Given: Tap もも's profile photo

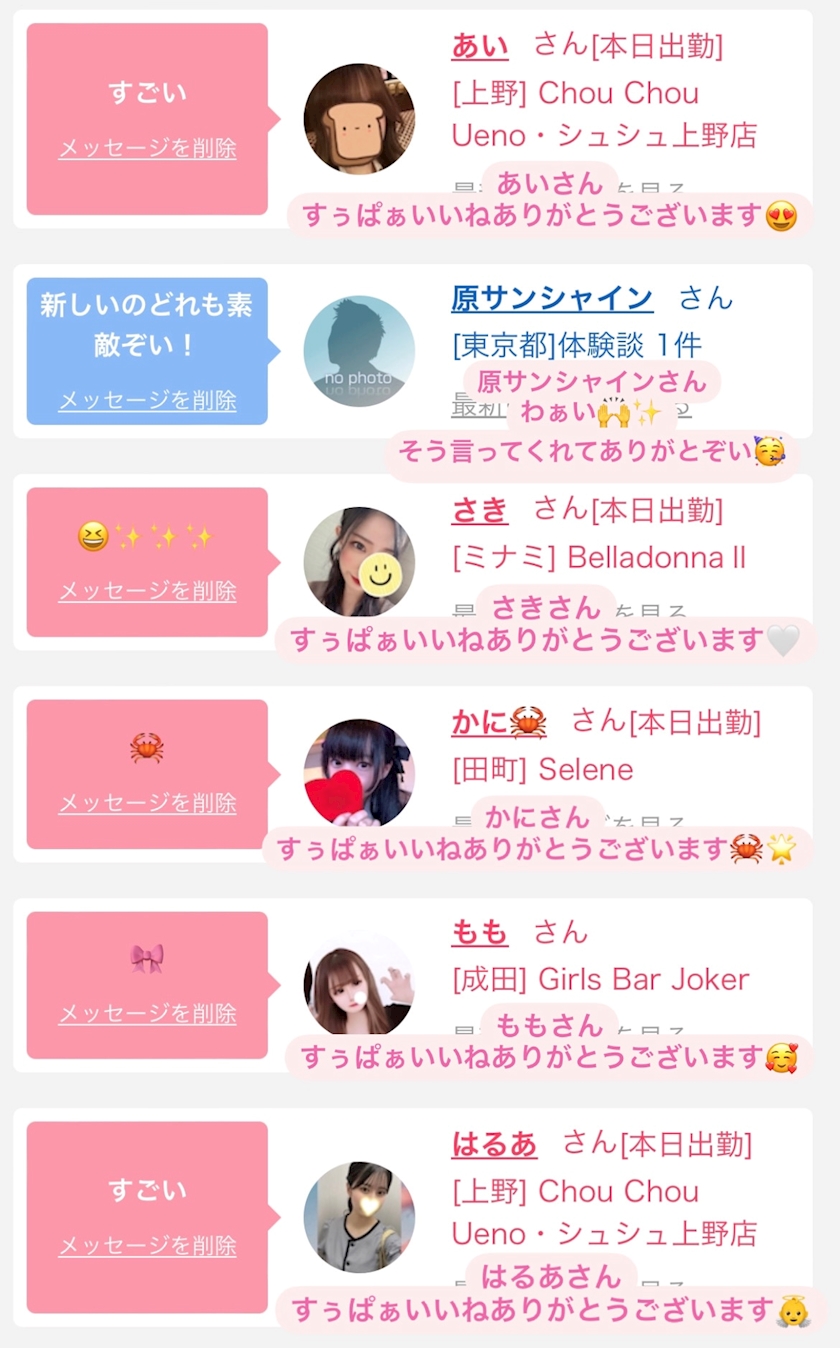Looking at the screenshot, I should (359, 986).
